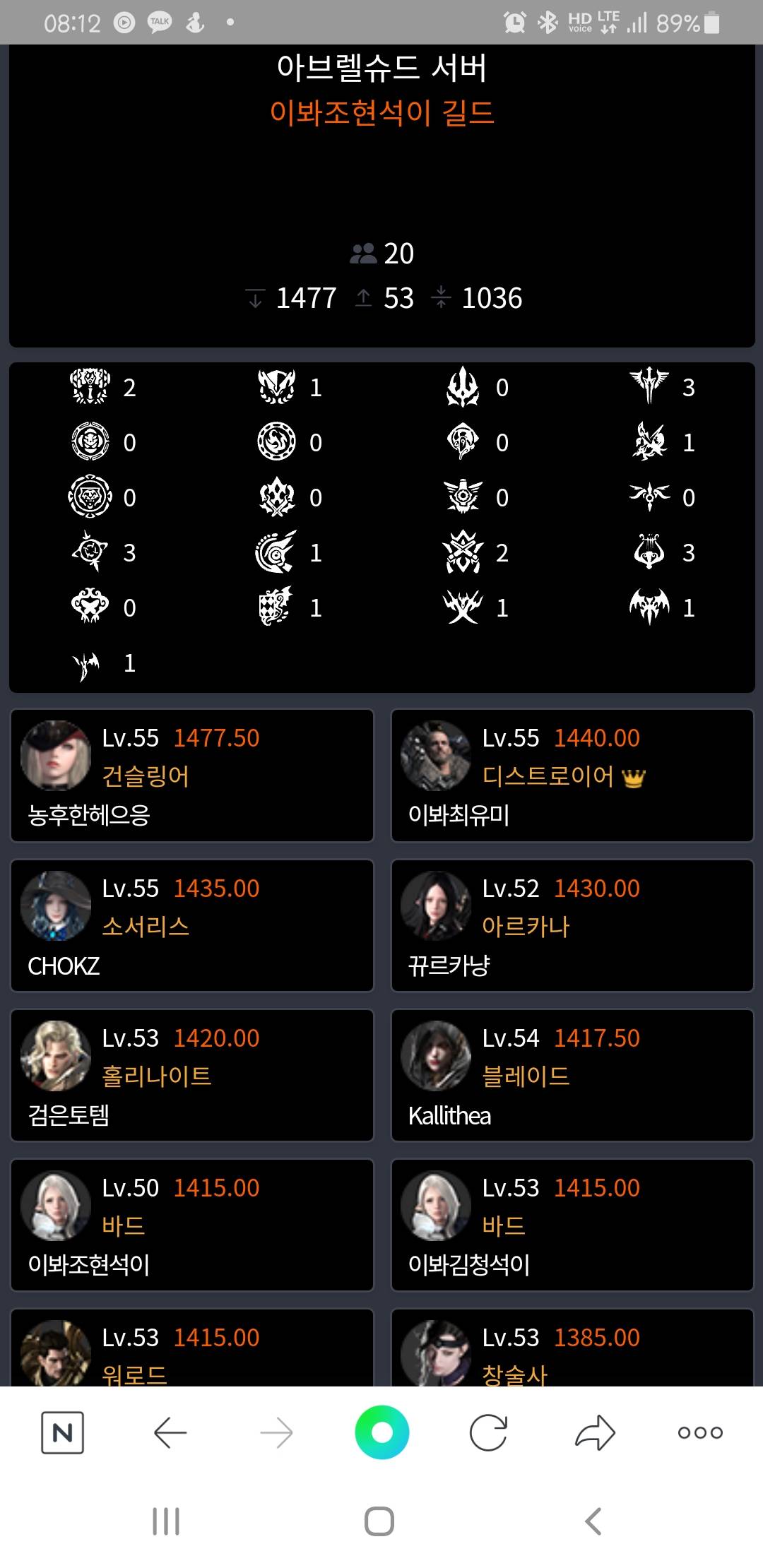Select 검은토템 holy knight card
The height and width of the screenshot is (1568, 763).
tap(191, 1075)
